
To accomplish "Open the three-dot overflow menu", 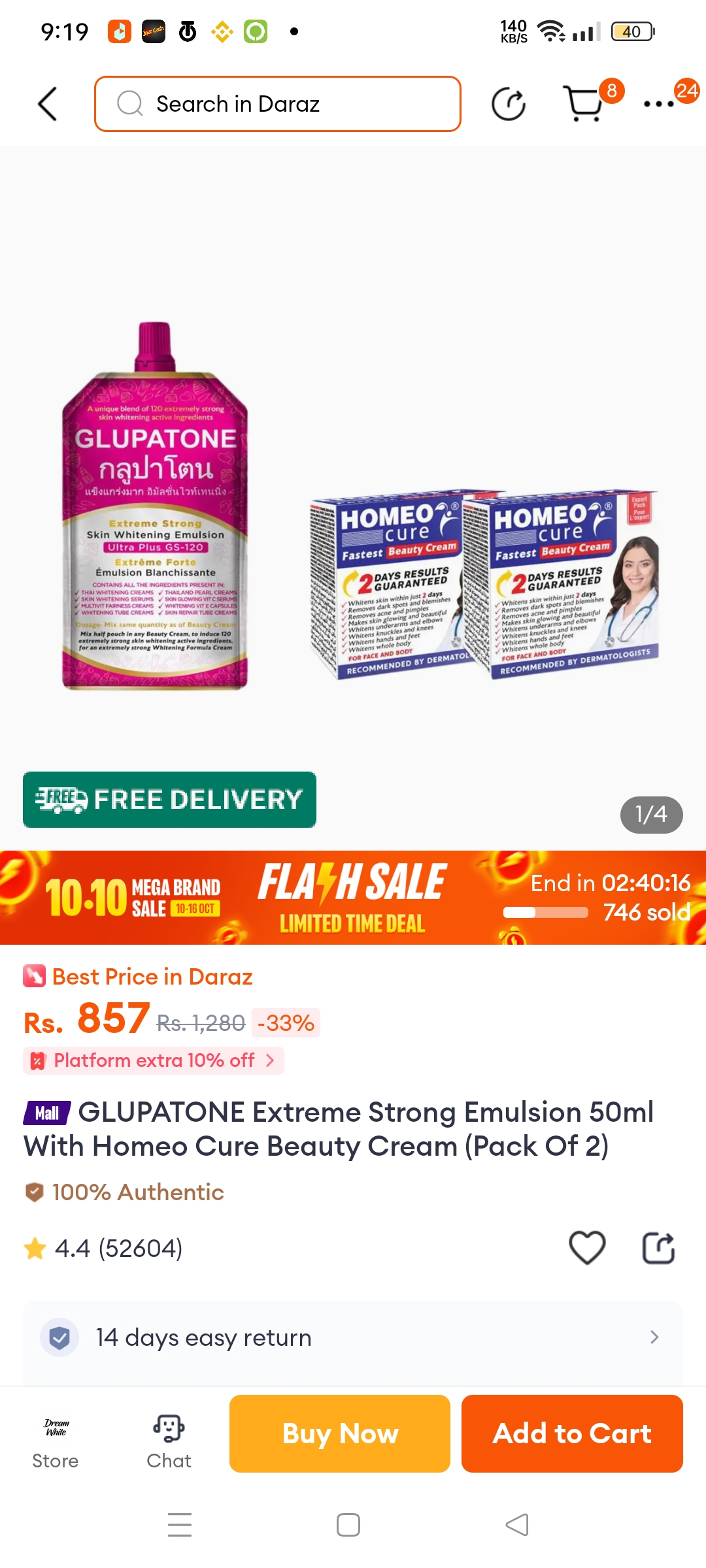I will [659, 104].
